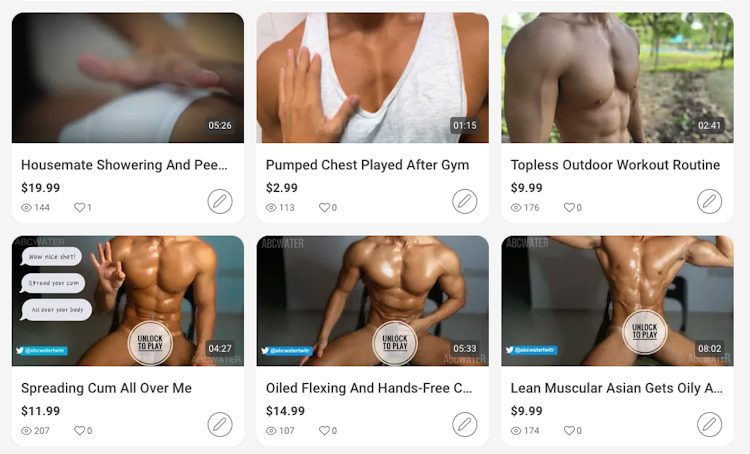The image size is (750, 454).
Task: Edit the Pumped Chest Played After Gym listing
Action: (x=464, y=201)
